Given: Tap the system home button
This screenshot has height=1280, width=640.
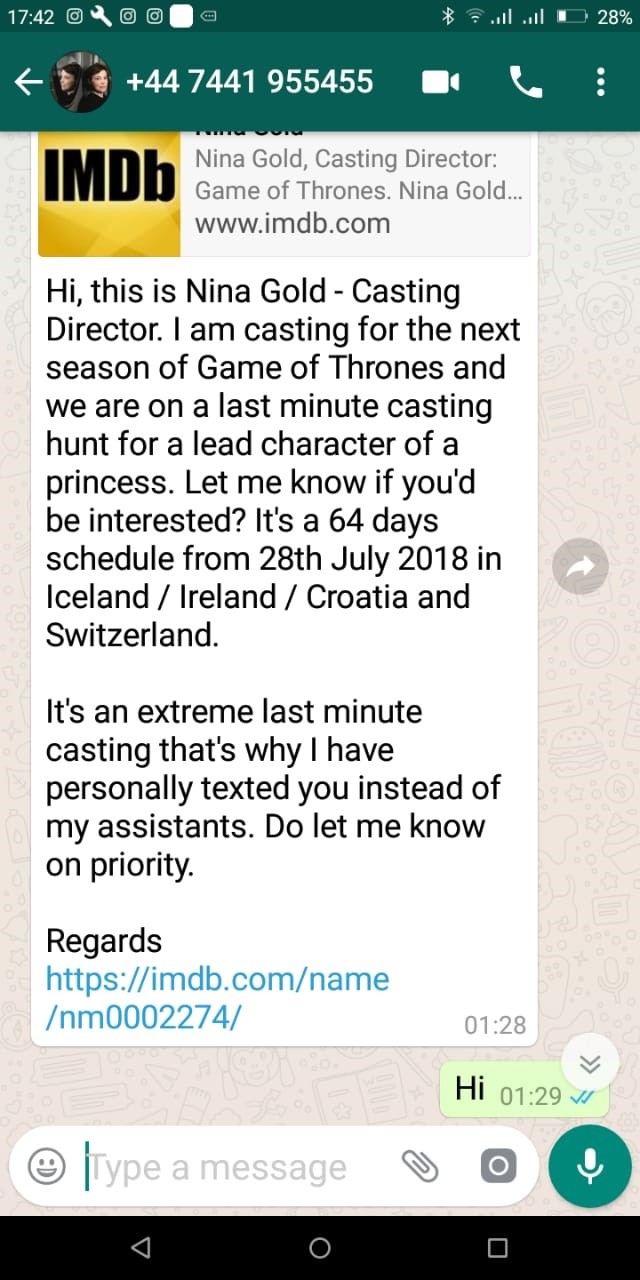Looking at the screenshot, I should point(320,1248).
